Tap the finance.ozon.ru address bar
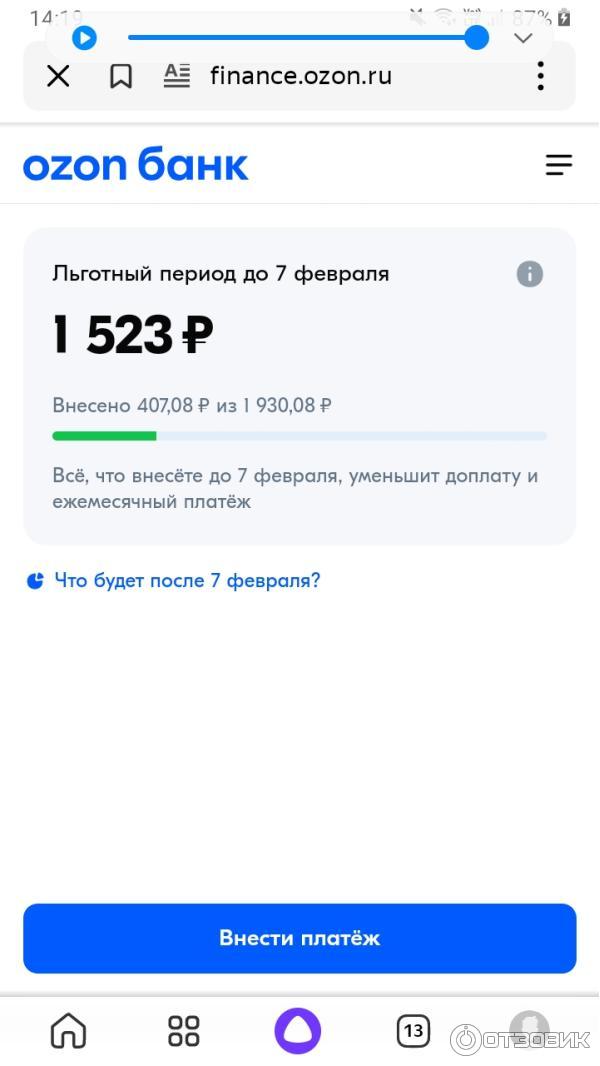 tap(300, 76)
